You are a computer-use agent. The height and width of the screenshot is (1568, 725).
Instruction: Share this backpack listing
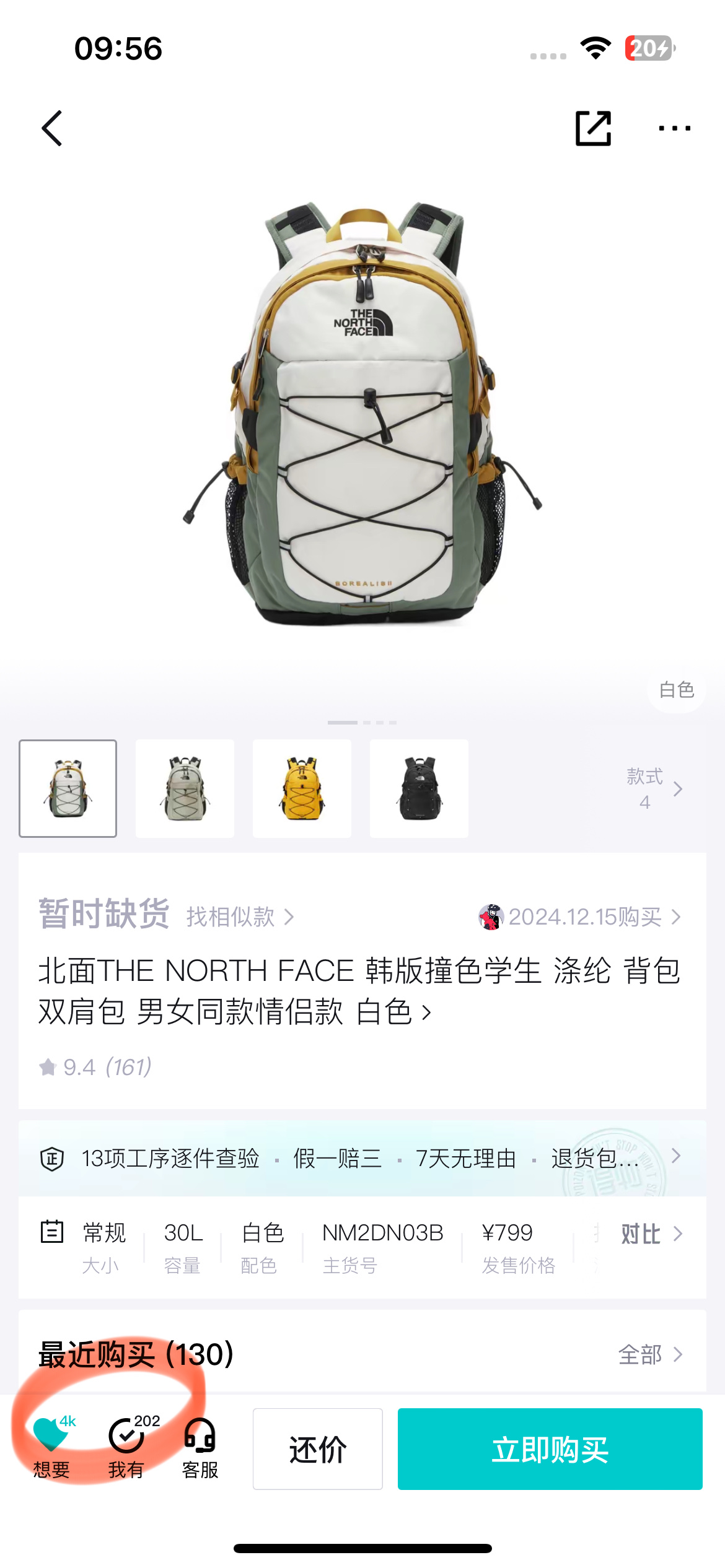coord(593,128)
